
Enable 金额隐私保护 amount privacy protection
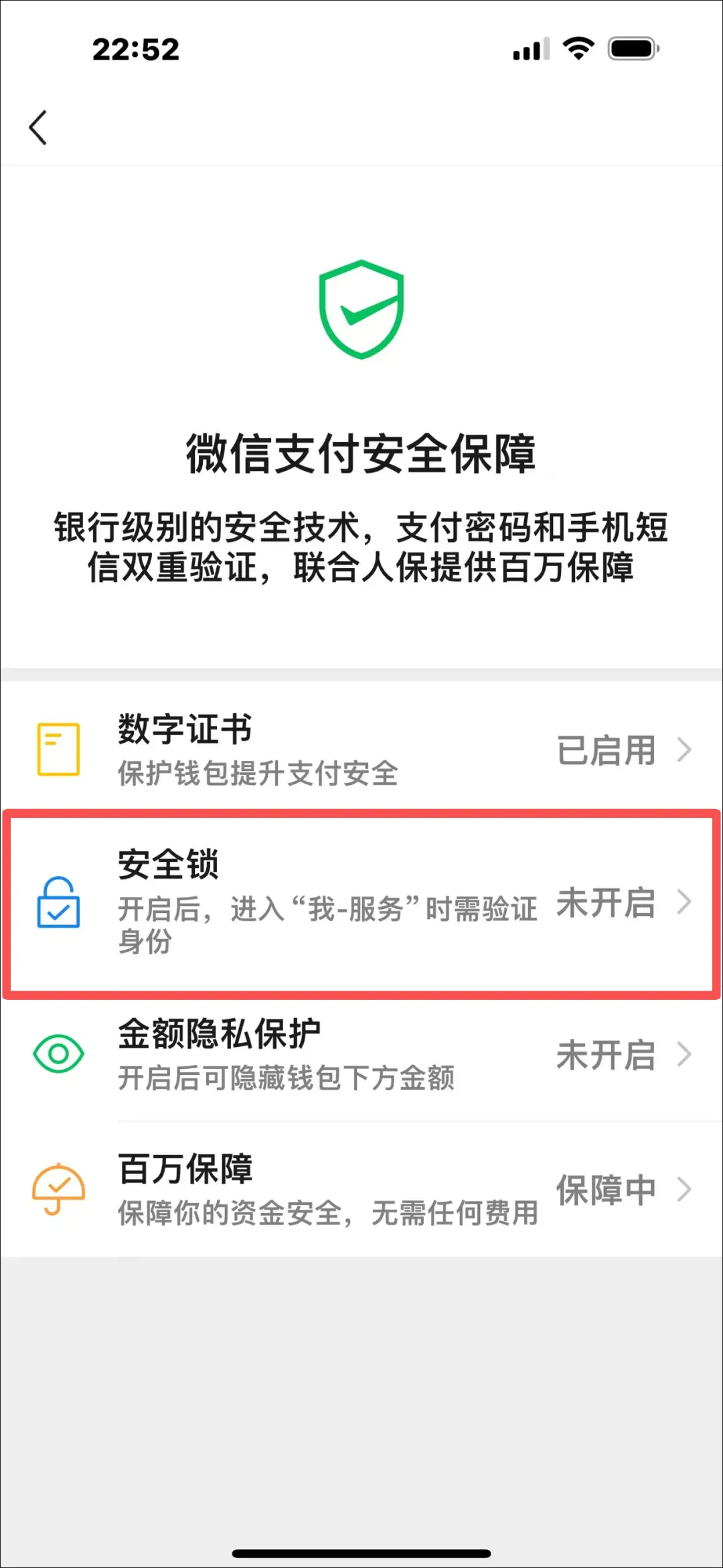(361, 1055)
